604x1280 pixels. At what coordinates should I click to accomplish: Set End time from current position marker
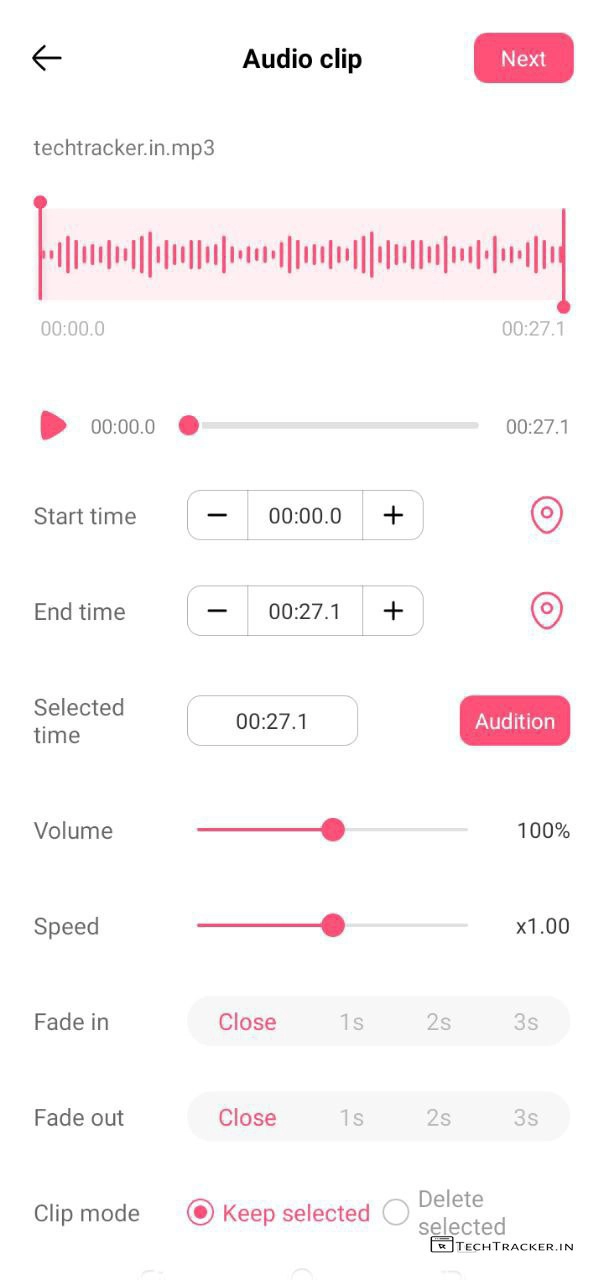tap(546, 611)
